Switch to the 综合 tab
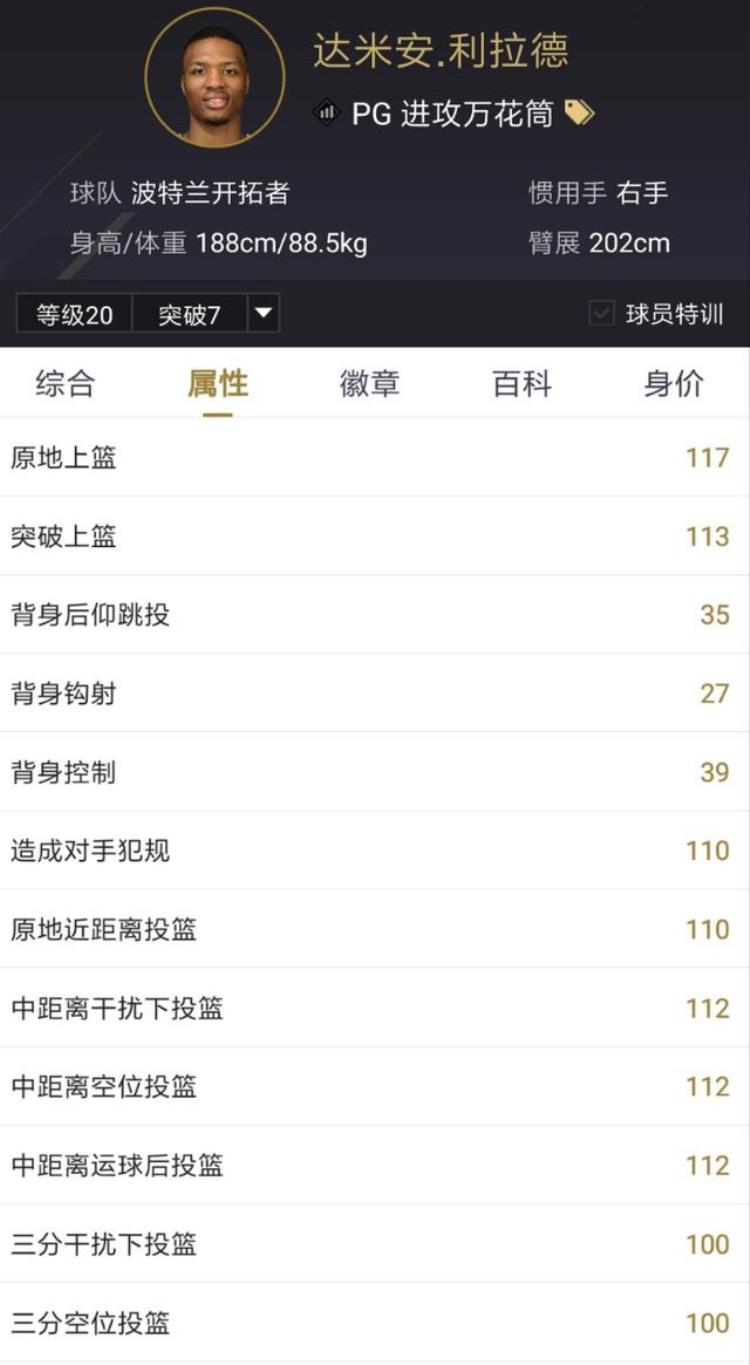This screenshot has width=750, height=1365. click(x=65, y=384)
